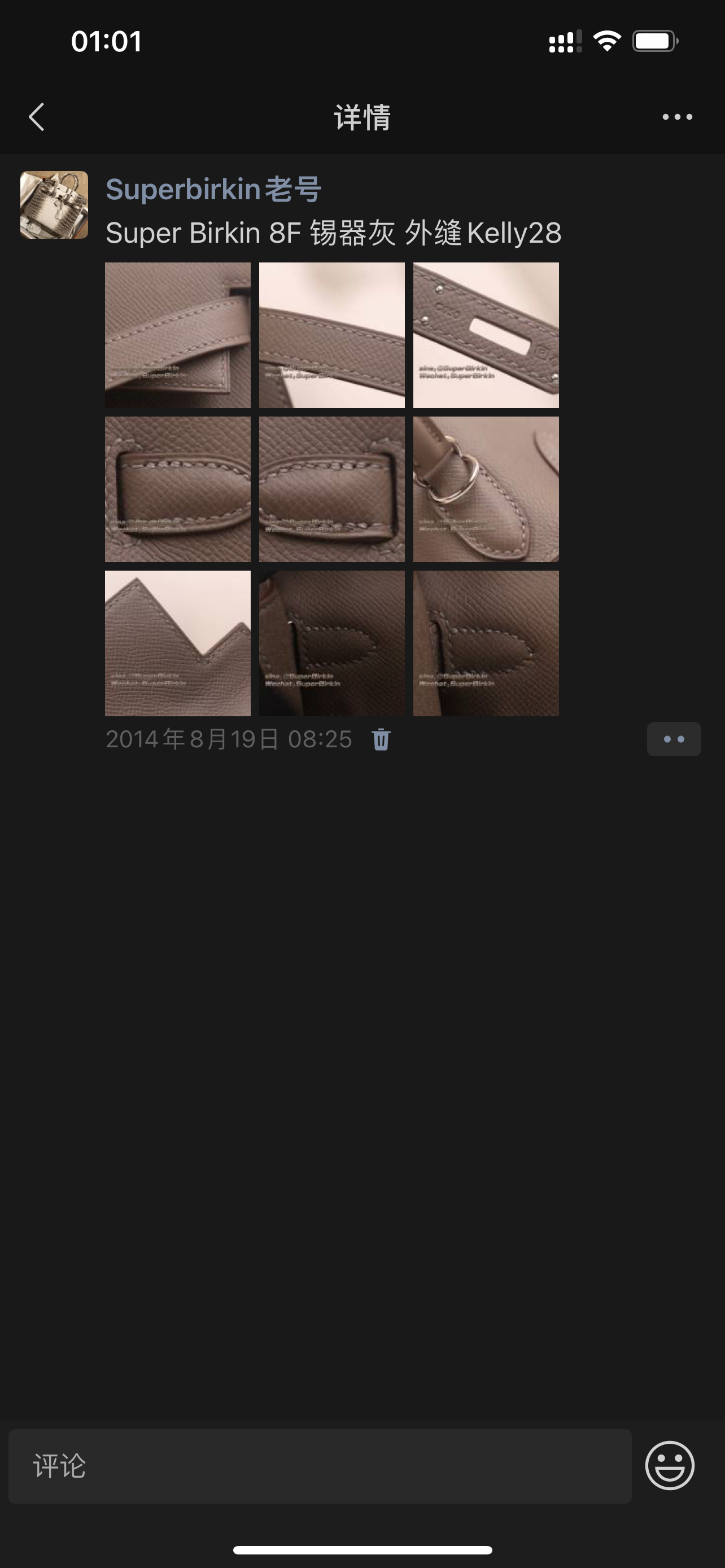This screenshot has width=725, height=1568.
Task: View the photo of the zigzag leather edge
Action: [x=178, y=643]
